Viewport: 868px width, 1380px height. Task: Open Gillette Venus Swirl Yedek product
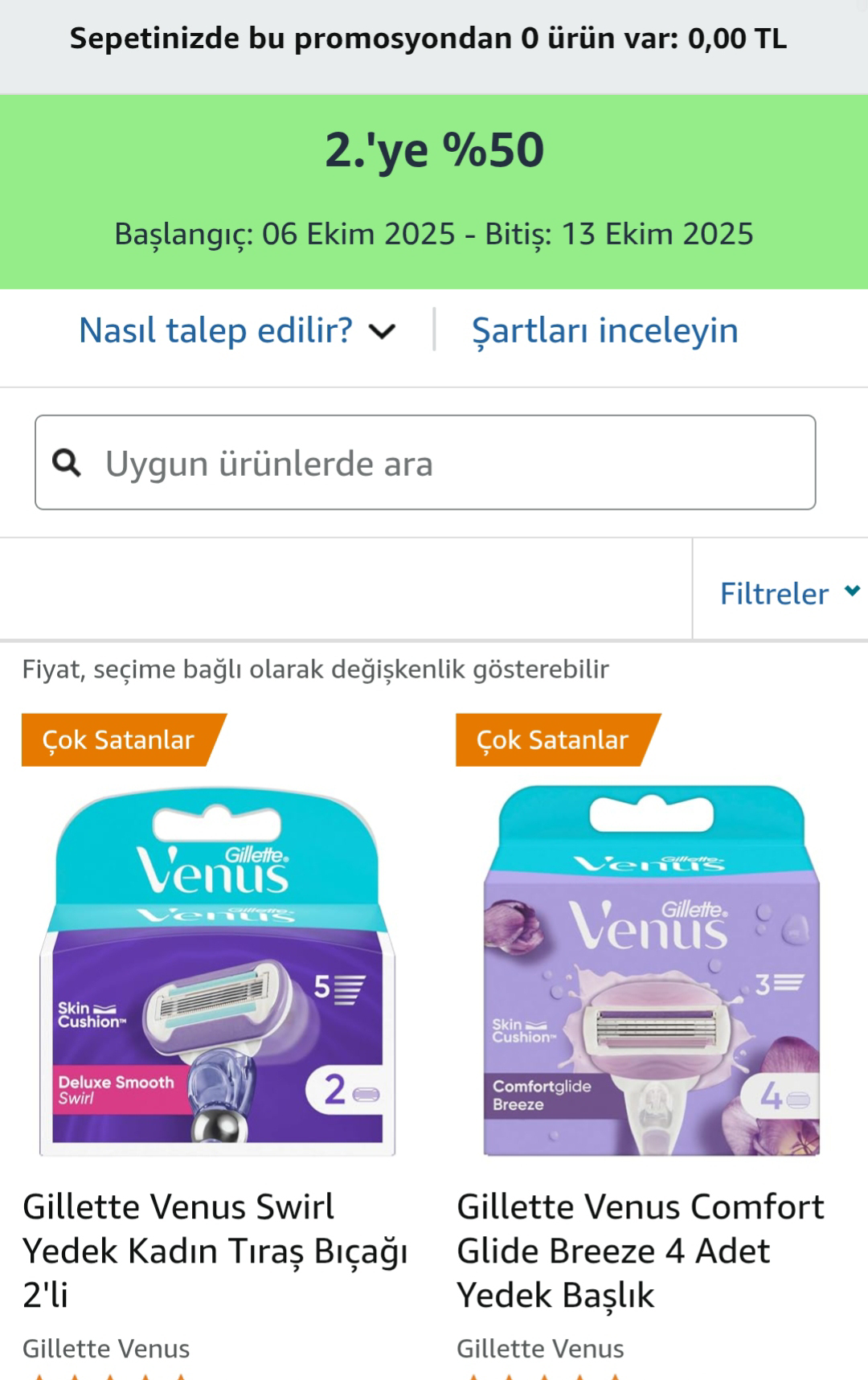pos(215,1250)
